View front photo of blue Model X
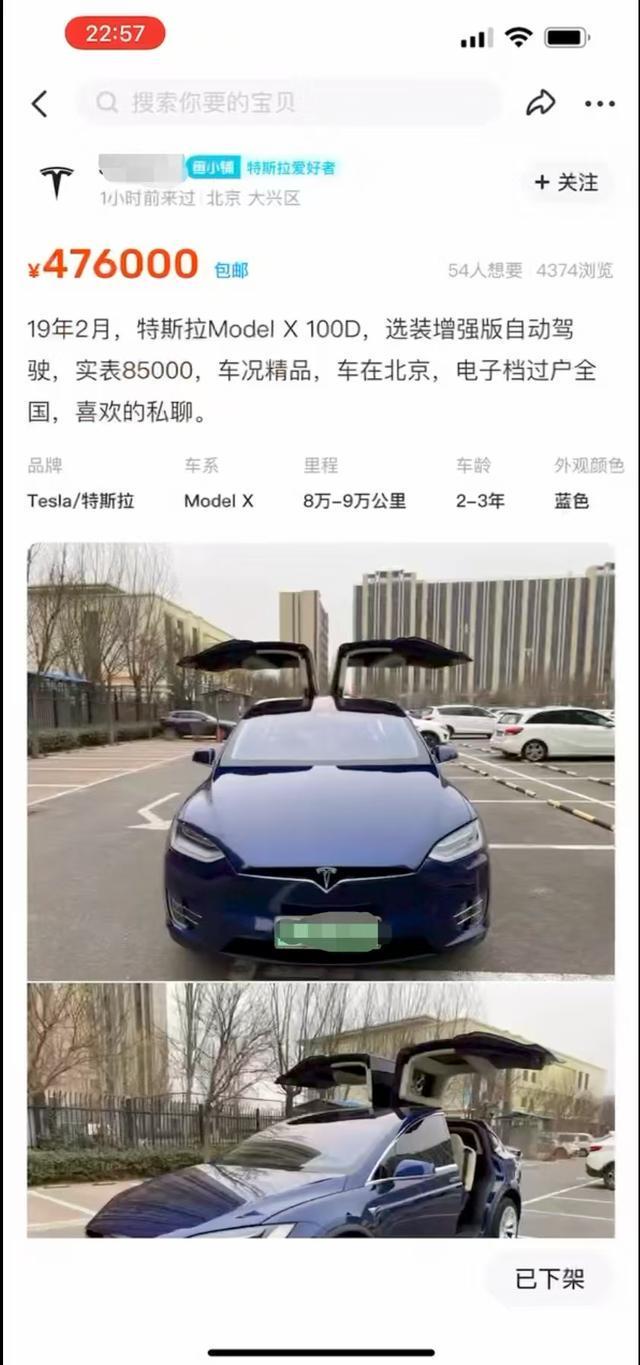The width and height of the screenshot is (640, 1365). click(x=320, y=760)
